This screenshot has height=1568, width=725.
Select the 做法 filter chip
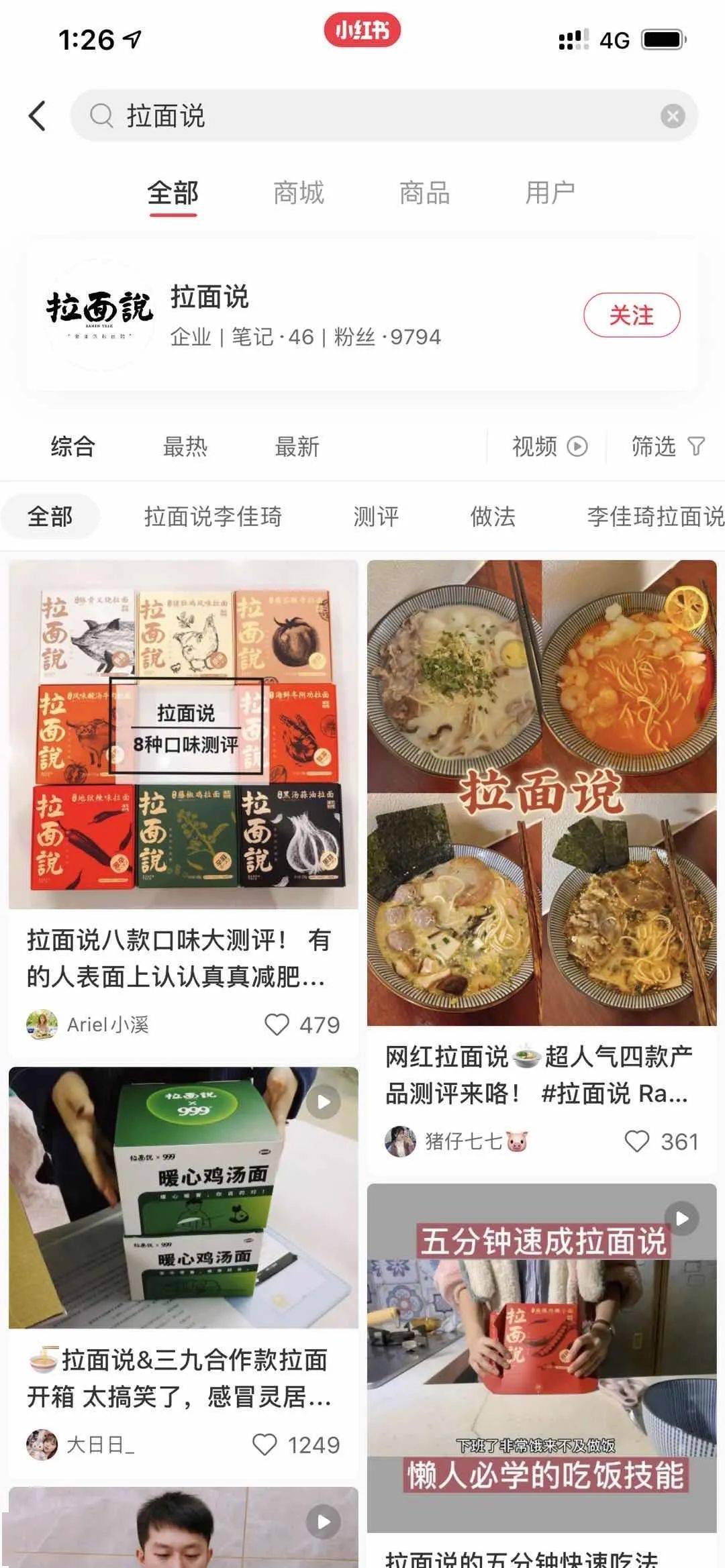click(x=492, y=517)
